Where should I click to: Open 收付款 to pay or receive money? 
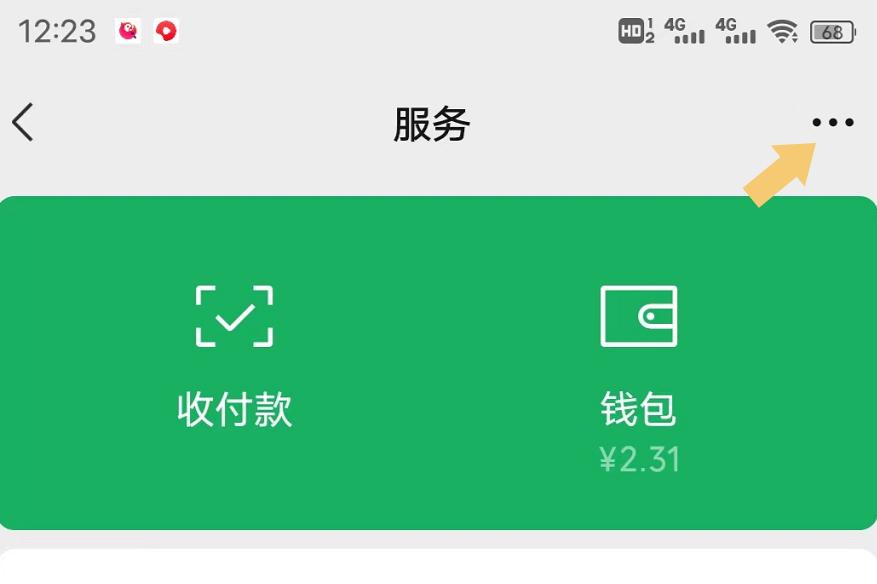[234, 357]
